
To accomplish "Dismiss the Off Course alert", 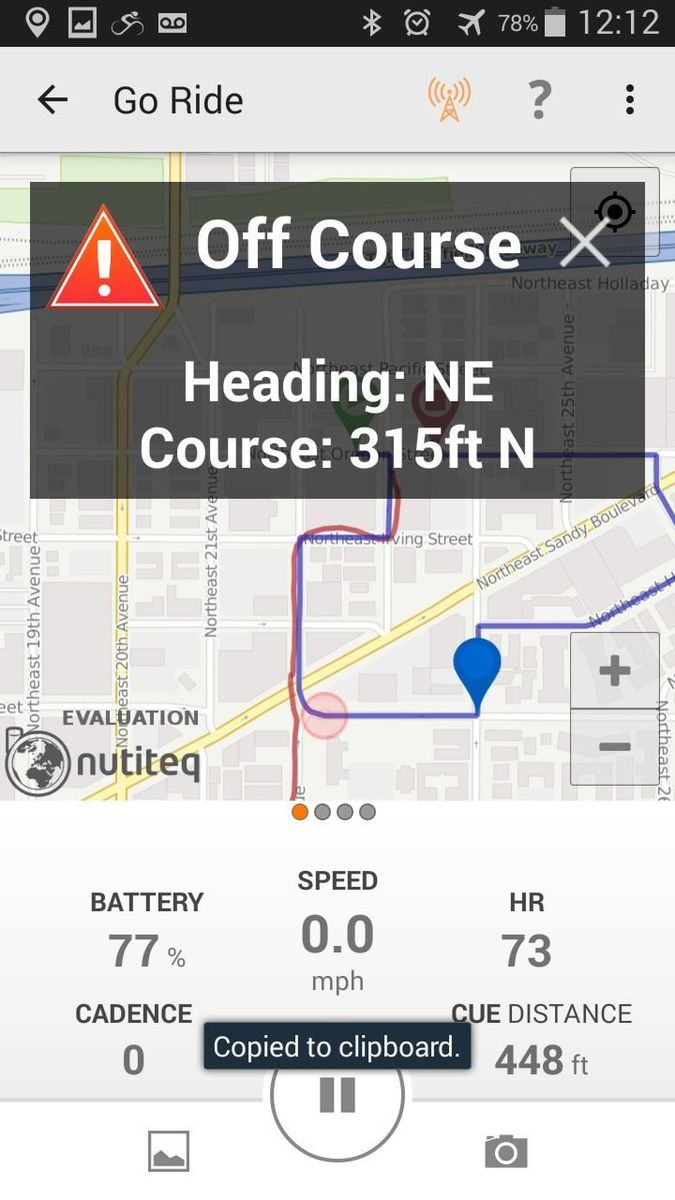I will [x=584, y=243].
